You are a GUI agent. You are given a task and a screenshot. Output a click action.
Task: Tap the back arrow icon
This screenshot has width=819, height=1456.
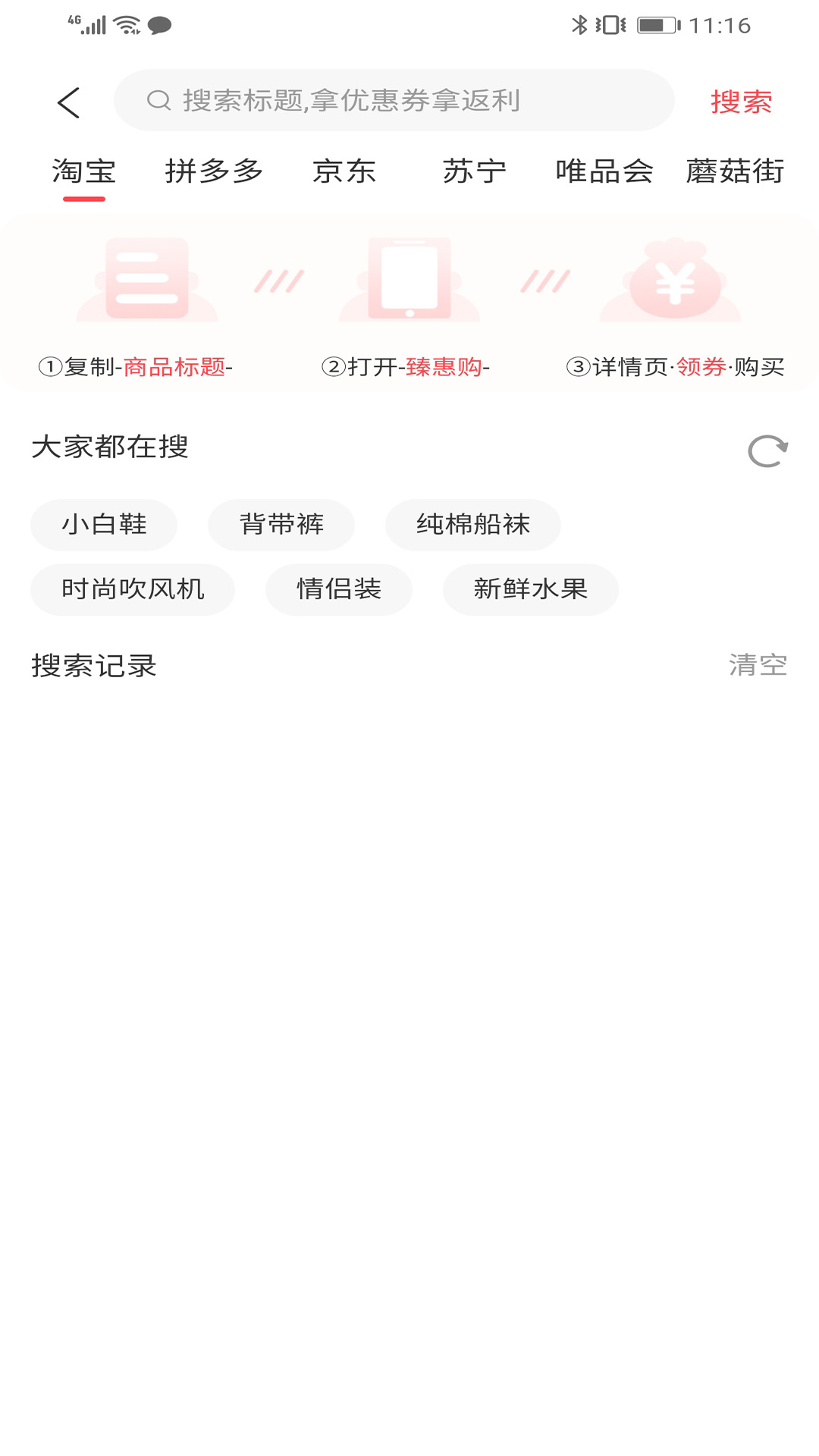point(69,101)
